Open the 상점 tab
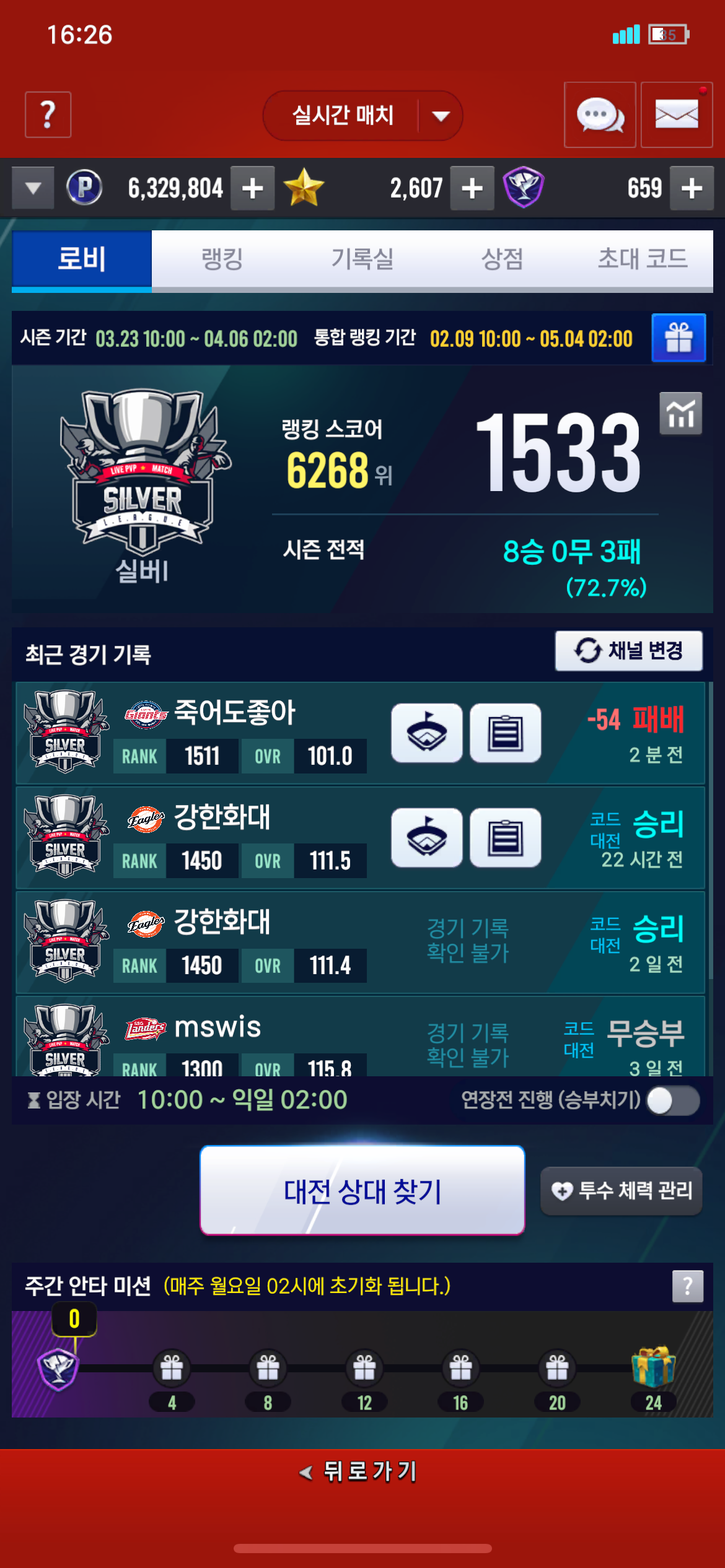 click(x=503, y=259)
